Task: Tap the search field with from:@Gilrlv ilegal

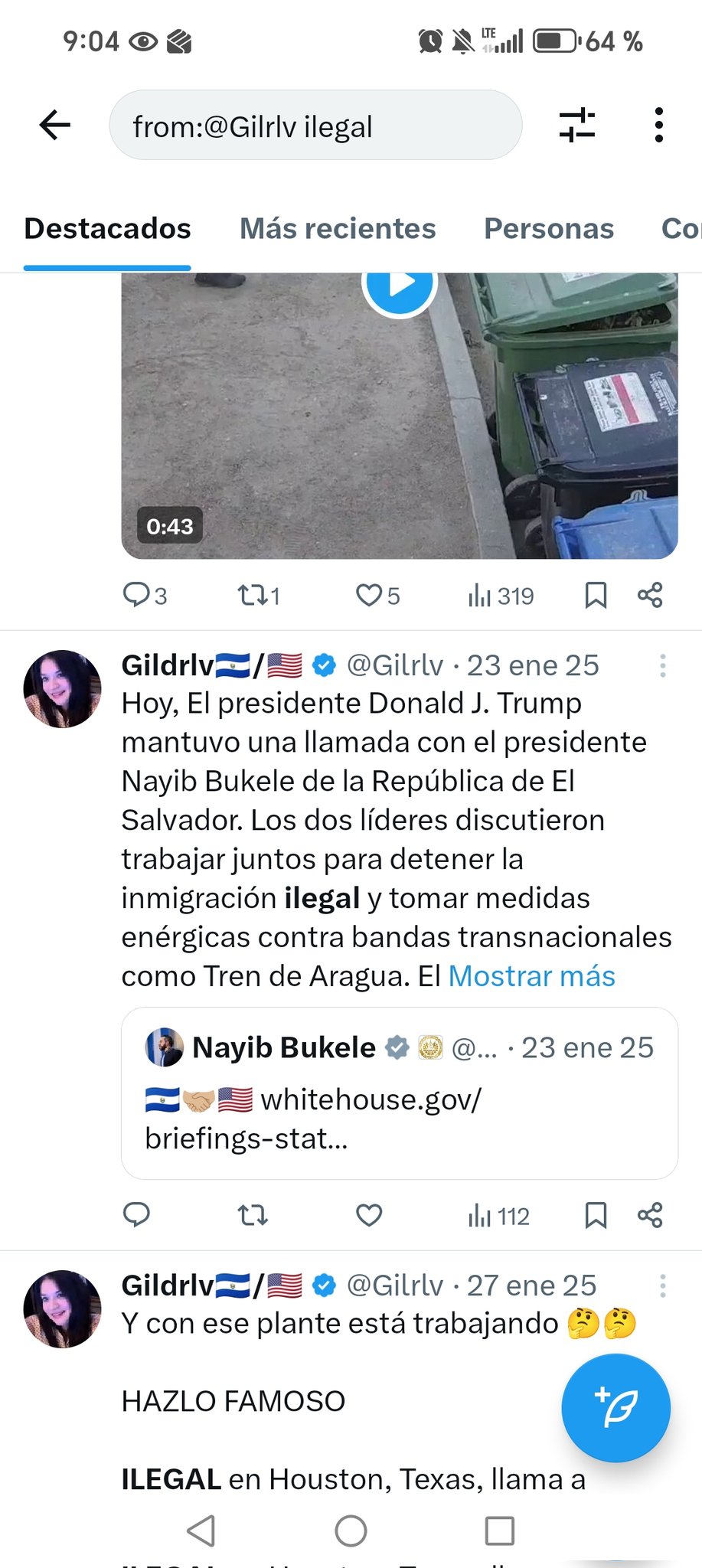Action: [x=315, y=126]
